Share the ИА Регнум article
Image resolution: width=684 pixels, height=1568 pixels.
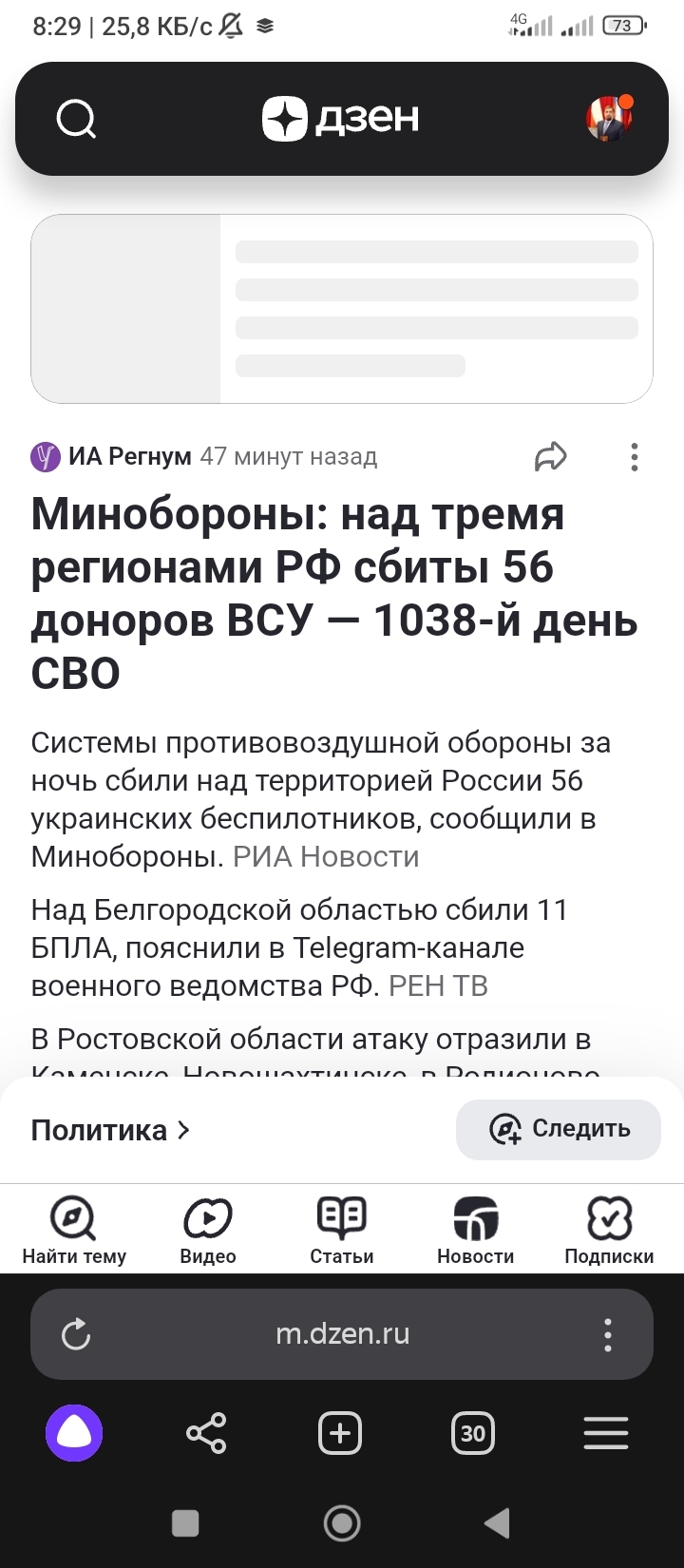pyautogui.click(x=550, y=457)
